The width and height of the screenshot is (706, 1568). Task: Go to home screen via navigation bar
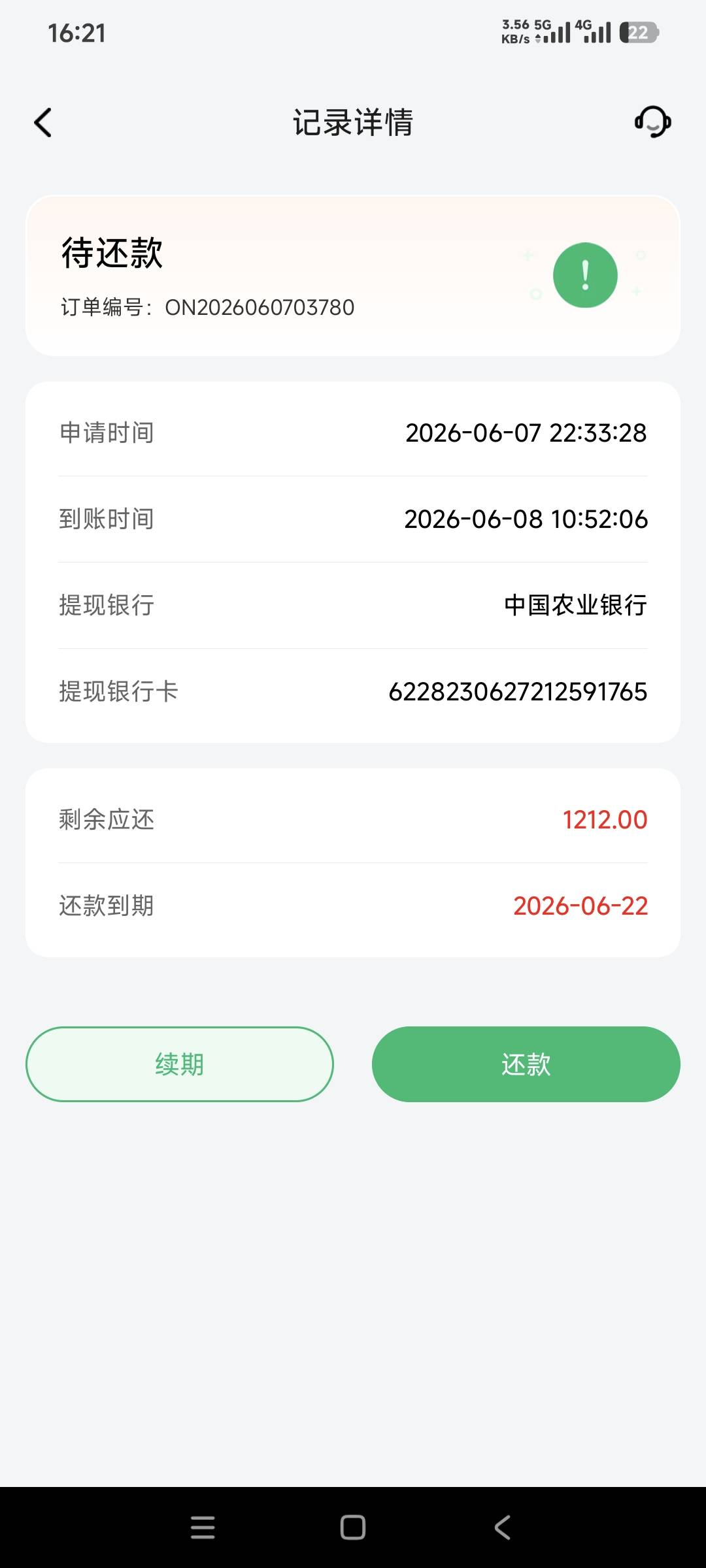click(x=353, y=1527)
